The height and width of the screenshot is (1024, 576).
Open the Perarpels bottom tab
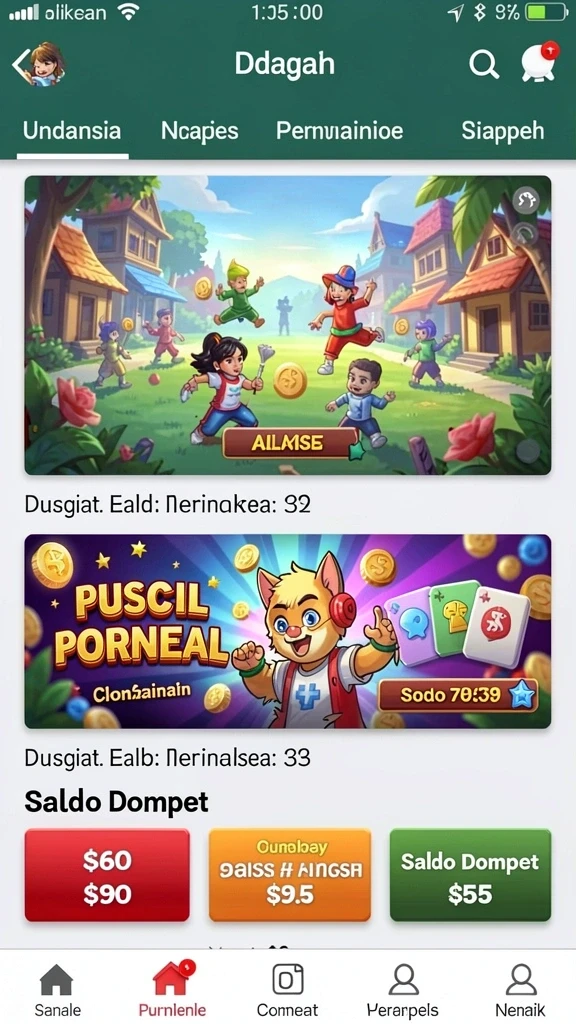click(402, 990)
